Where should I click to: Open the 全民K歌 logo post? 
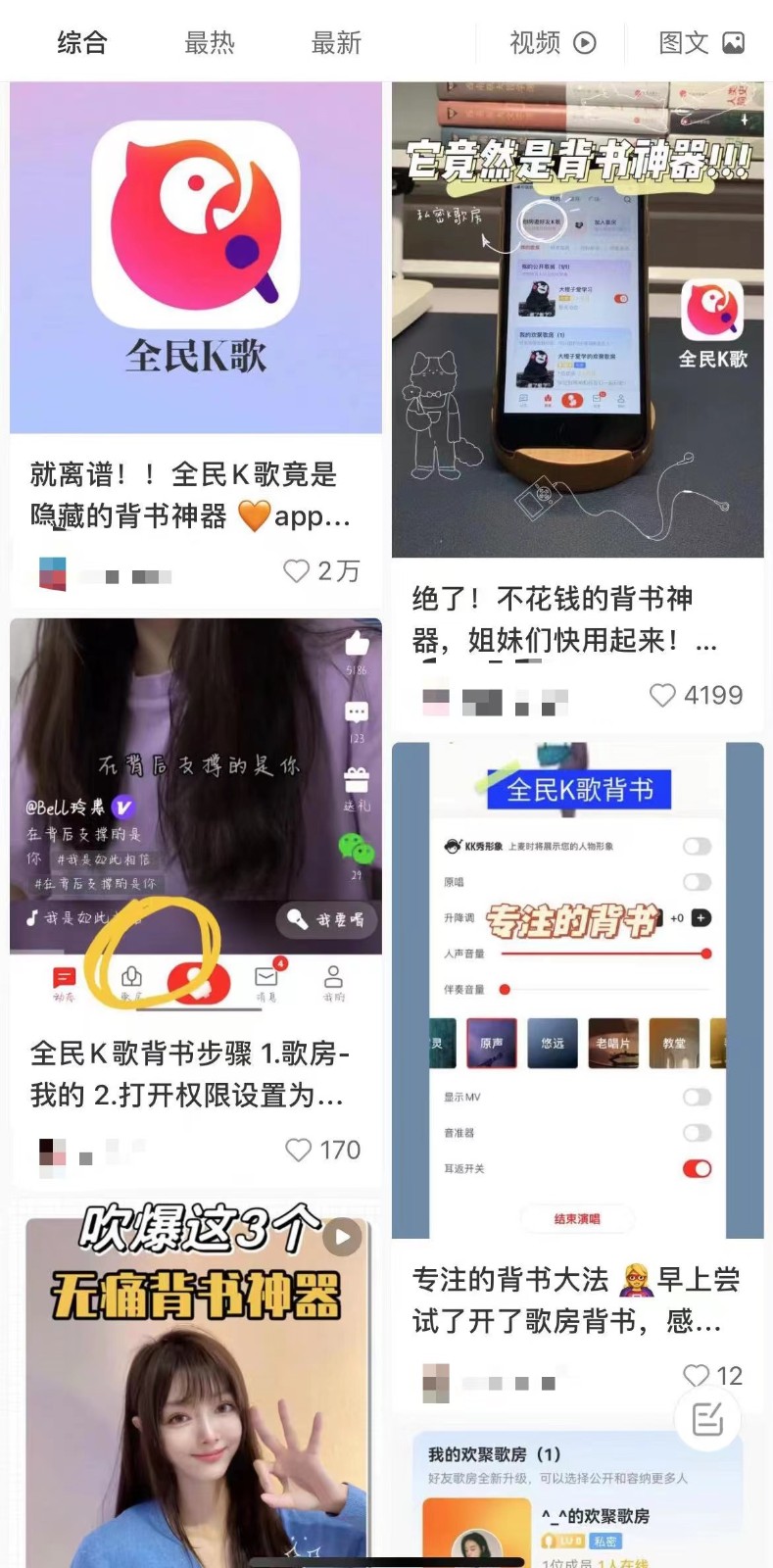pos(196,258)
